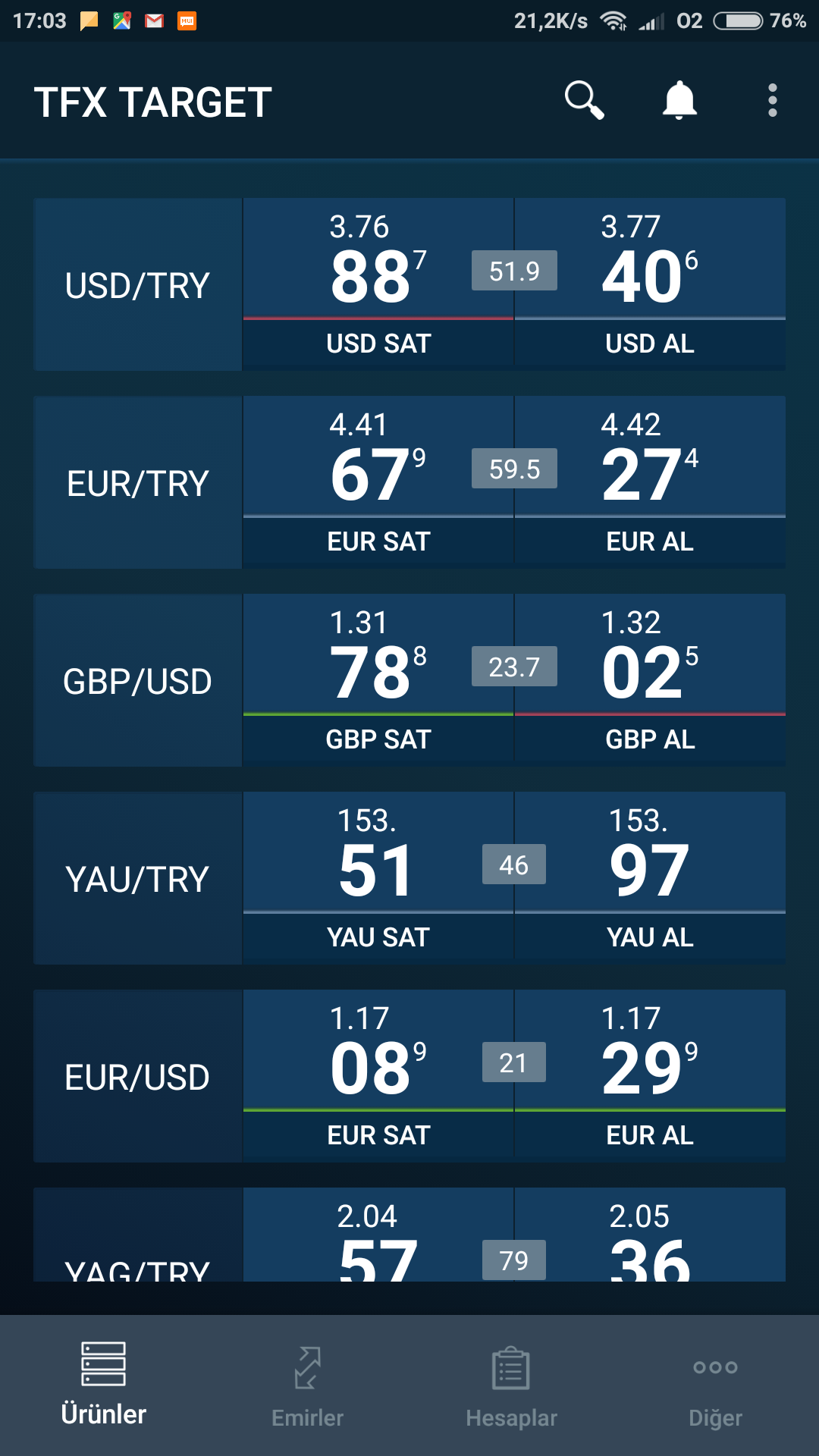The height and width of the screenshot is (1456, 819).
Task: Open the GBP/USD instrument details
Action: [x=137, y=680]
